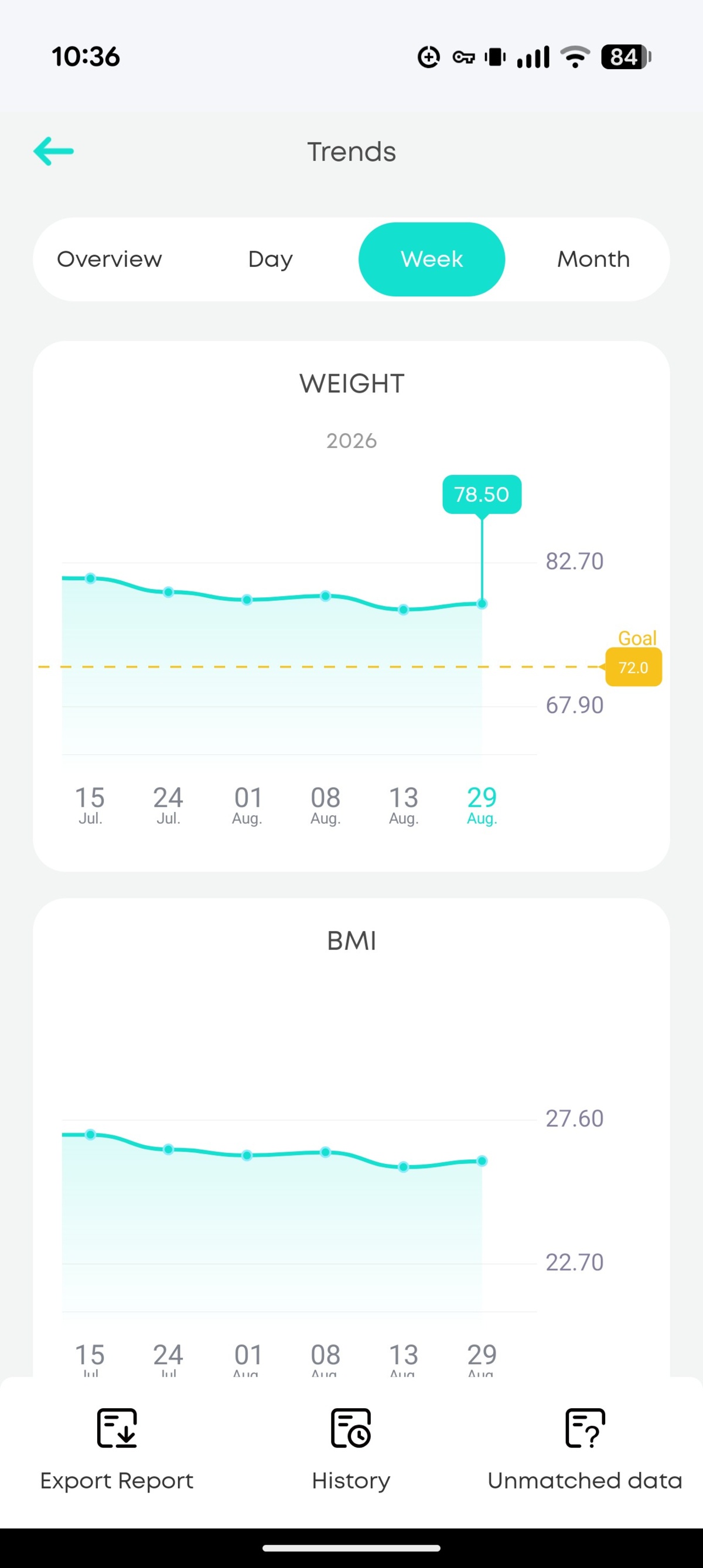The width and height of the screenshot is (703, 1568).
Task: Go back using the teal arrow
Action: click(x=54, y=151)
